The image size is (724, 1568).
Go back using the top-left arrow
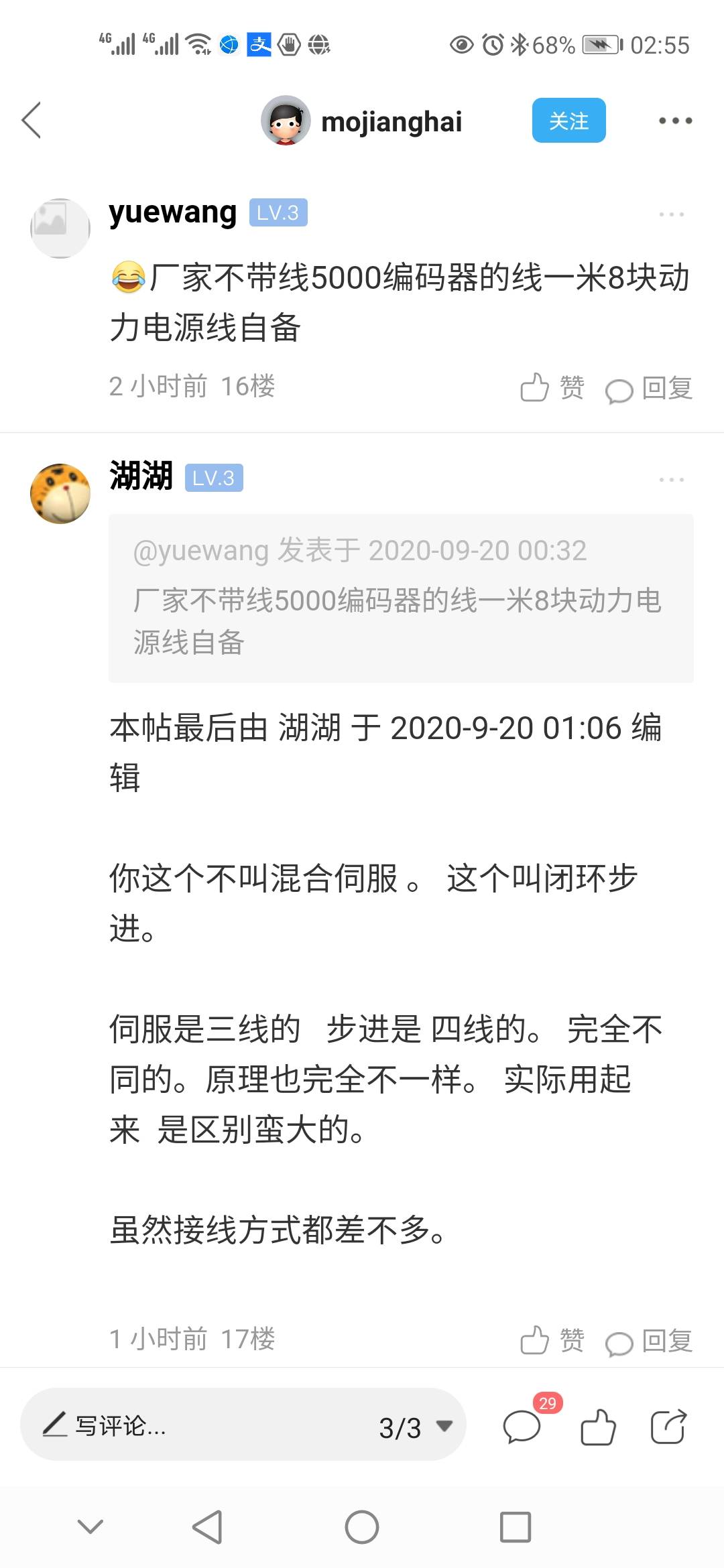click(32, 121)
